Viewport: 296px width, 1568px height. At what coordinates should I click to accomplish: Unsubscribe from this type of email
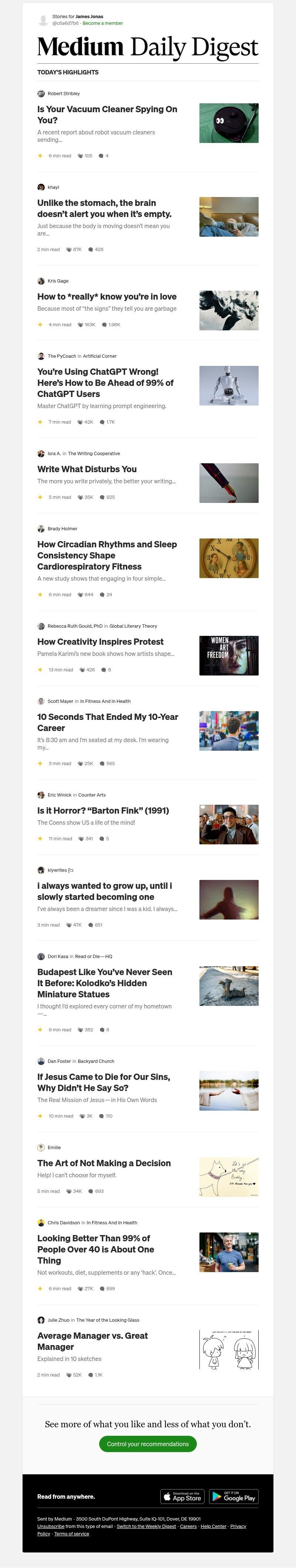tap(50, 1526)
